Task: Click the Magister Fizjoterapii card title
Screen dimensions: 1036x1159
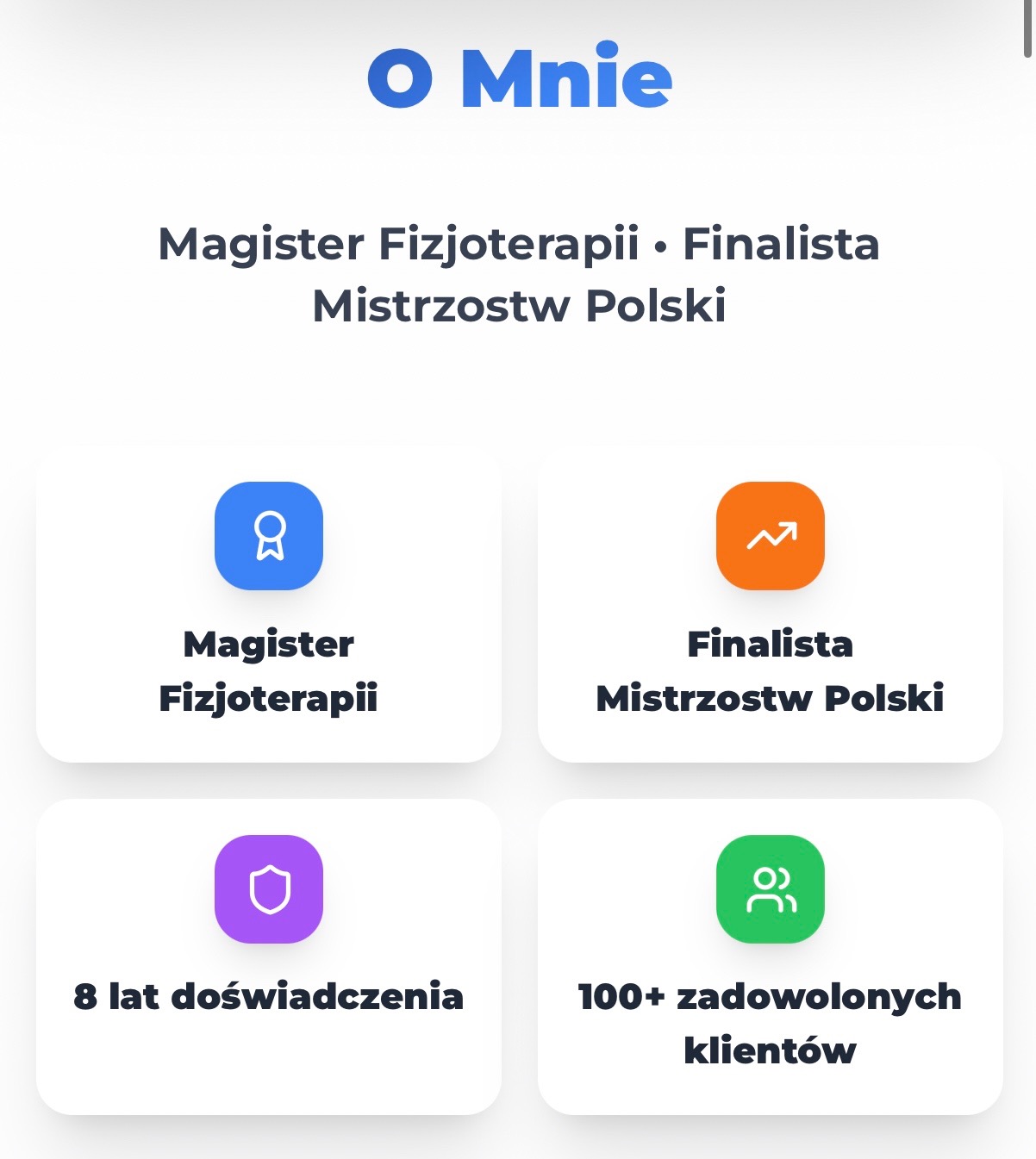Action: pyautogui.click(x=269, y=670)
